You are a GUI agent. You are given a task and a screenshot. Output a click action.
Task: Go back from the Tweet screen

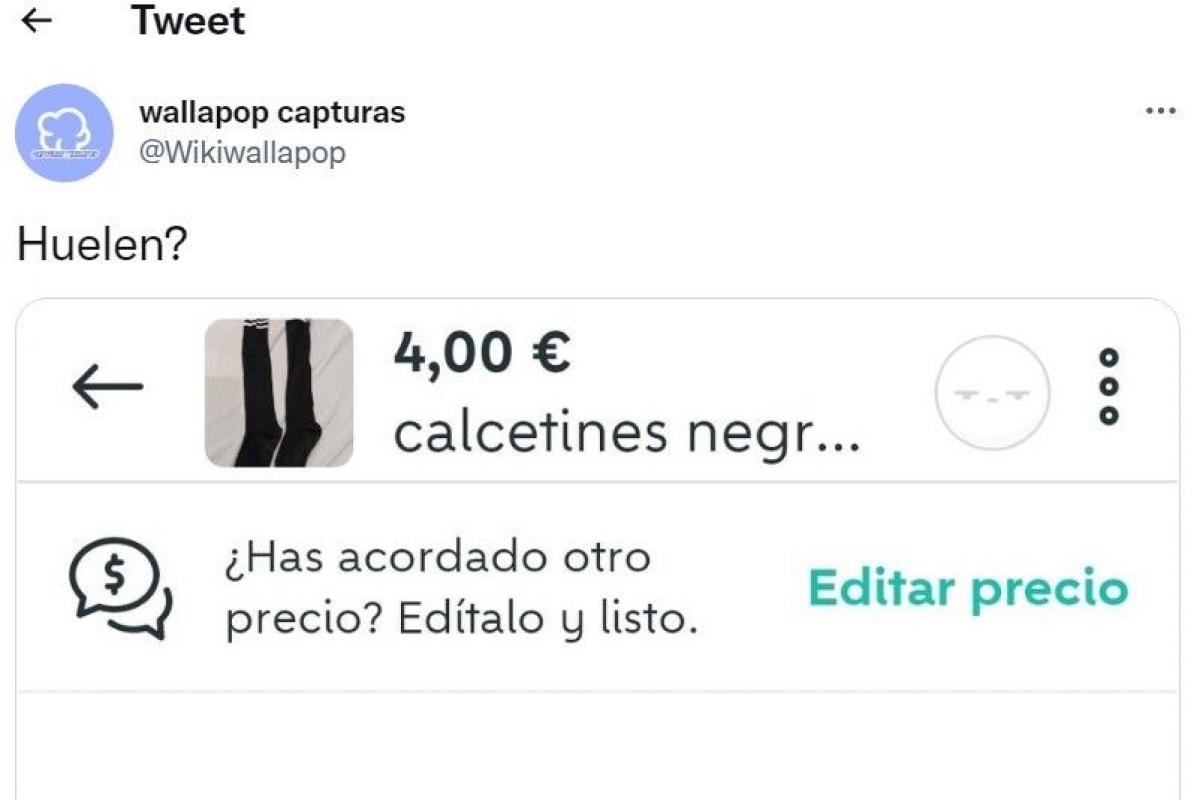36,22
